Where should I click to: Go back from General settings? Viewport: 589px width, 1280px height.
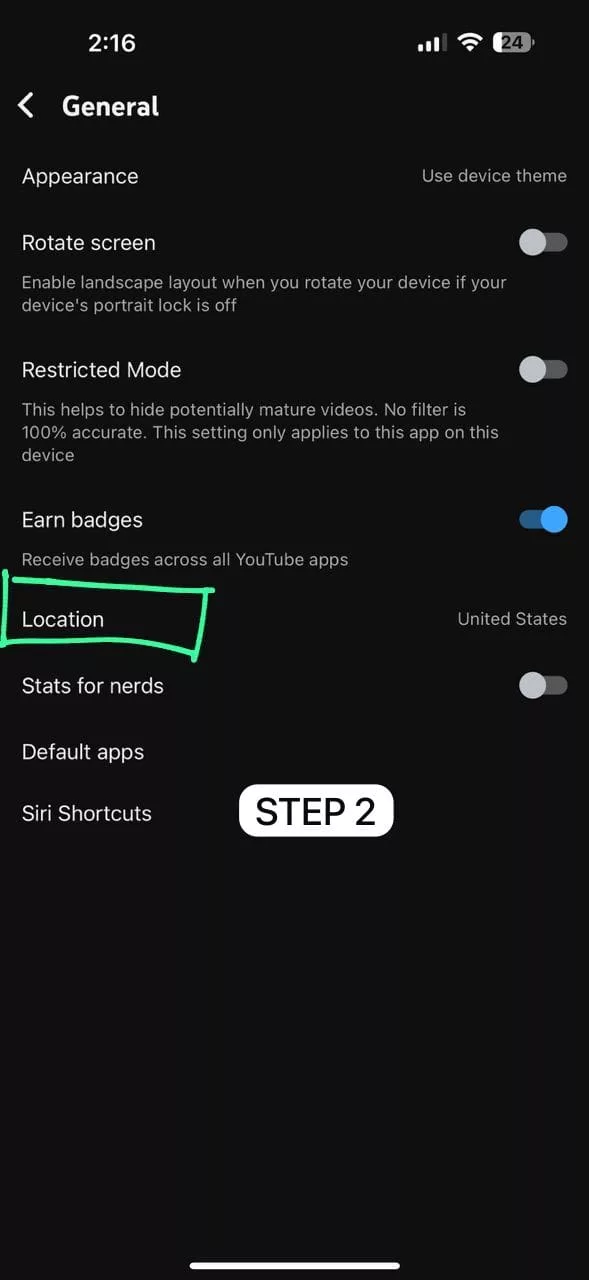pyautogui.click(x=26, y=106)
